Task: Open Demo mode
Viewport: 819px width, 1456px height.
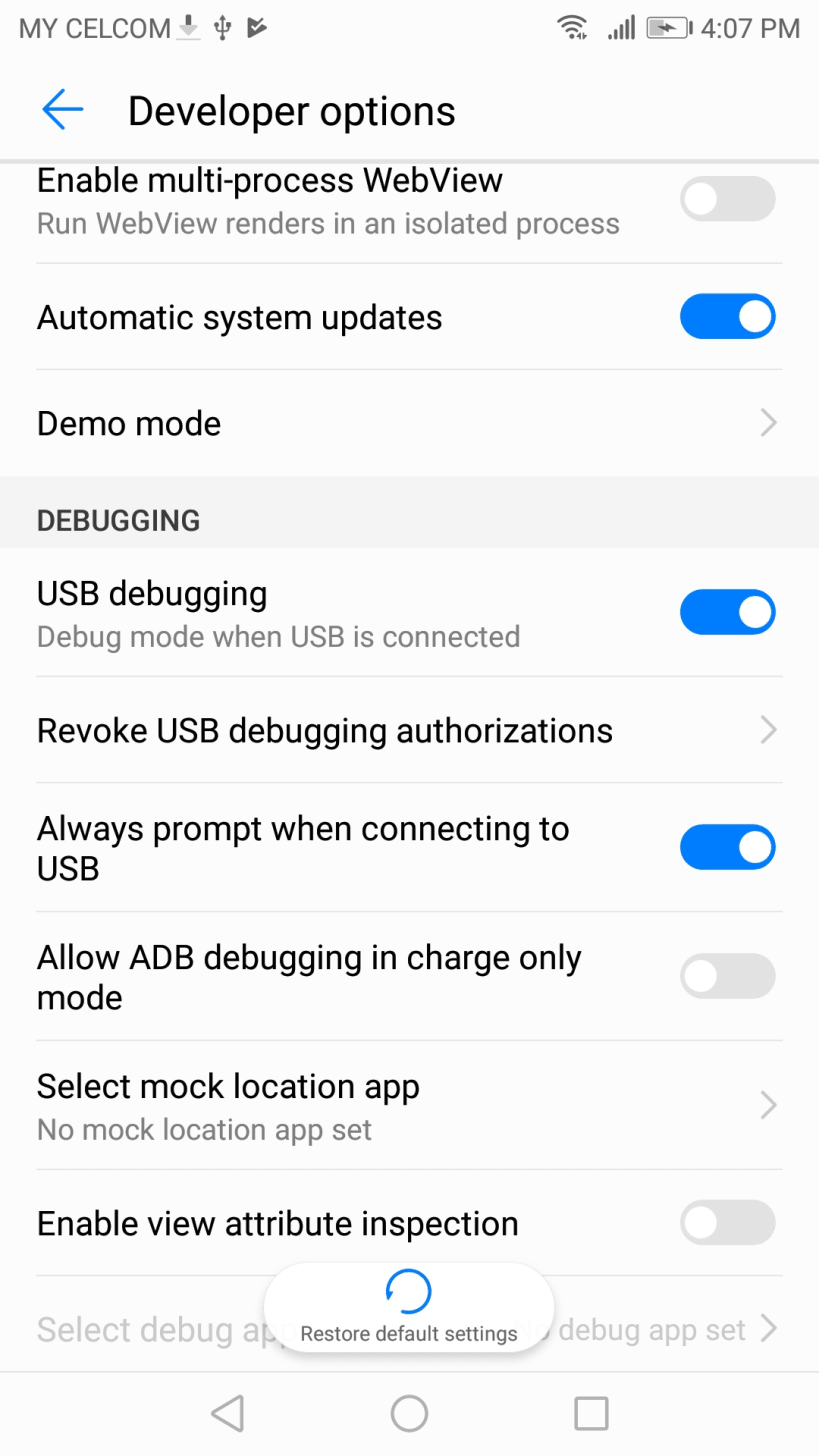Action: pos(408,423)
